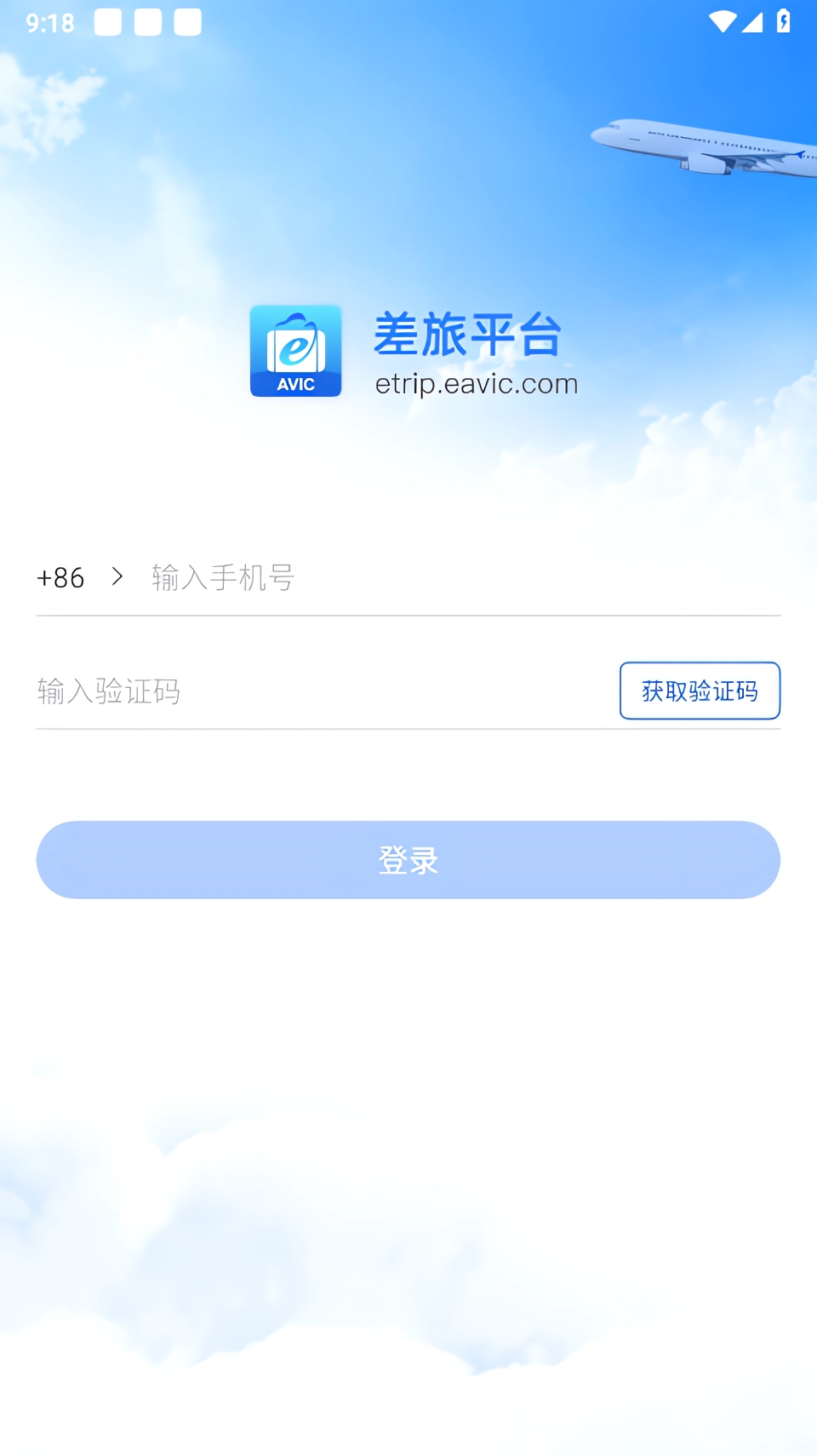Image resolution: width=817 pixels, height=1456 pixels.
Task: Click the third notification icon in status bar
Action: pyautogui.click(x=186, y=21)
